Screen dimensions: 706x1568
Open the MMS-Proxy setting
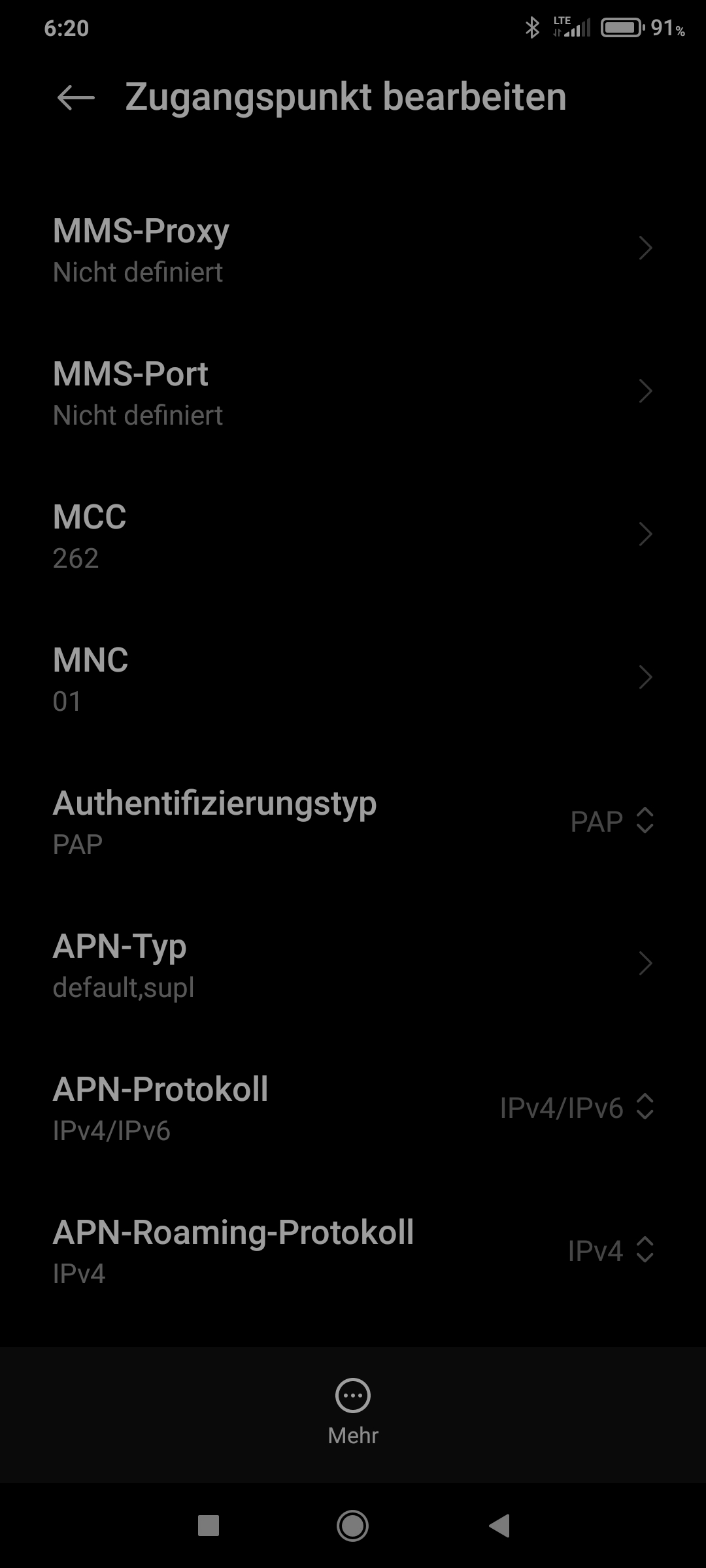tap(353, 250)
